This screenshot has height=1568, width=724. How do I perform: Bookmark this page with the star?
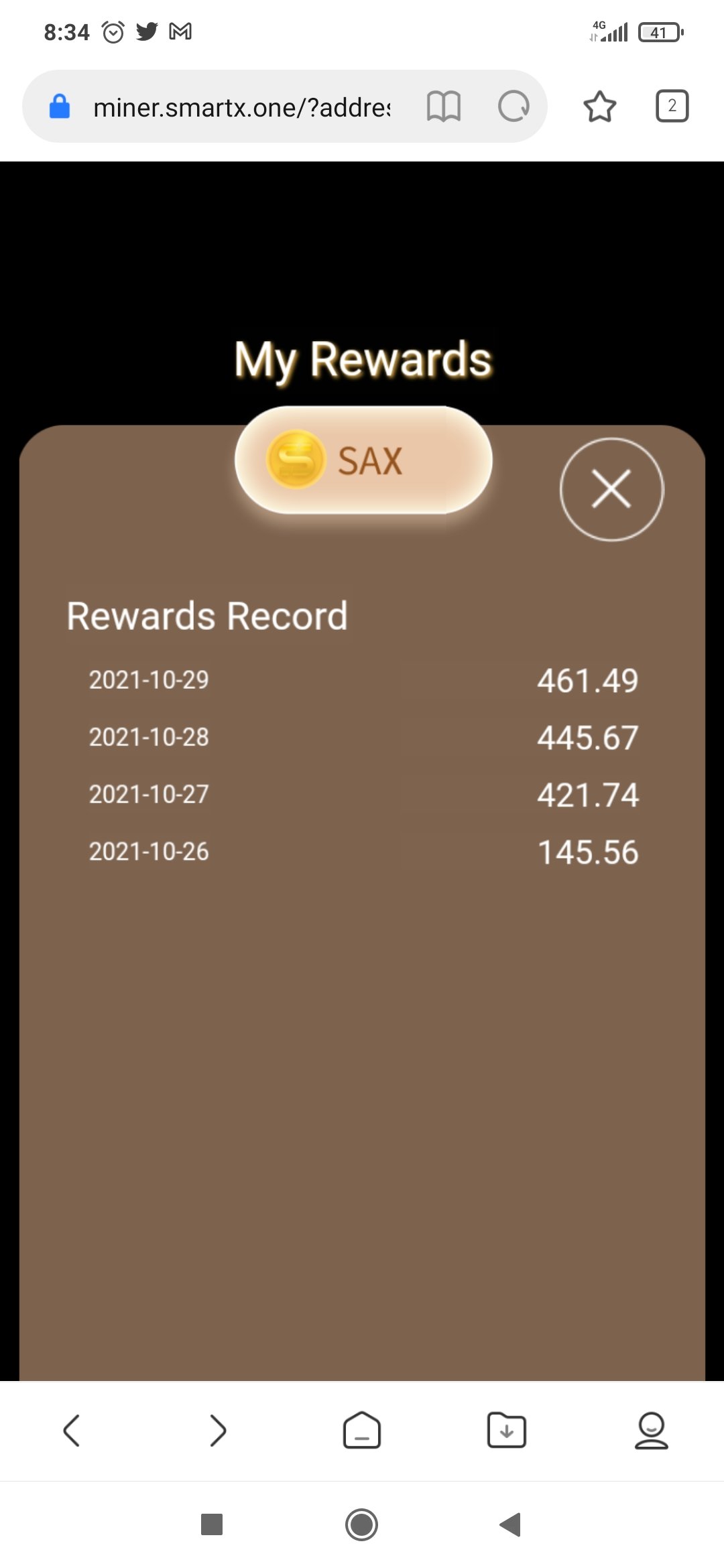point(599,107)
